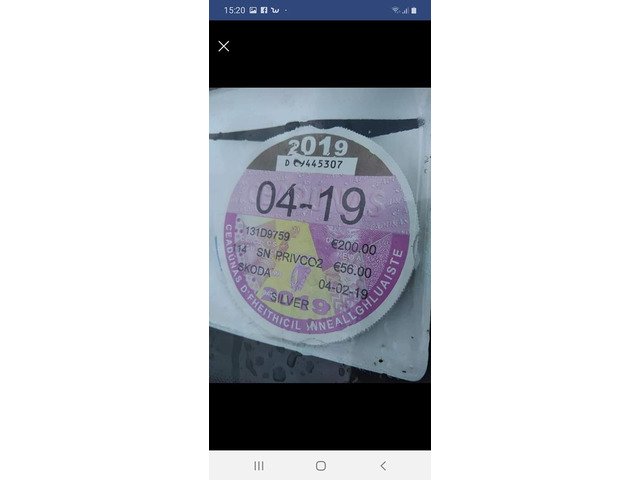Open the recent apps view
Viewport: 640px width, 480px height.
(258, 466)
